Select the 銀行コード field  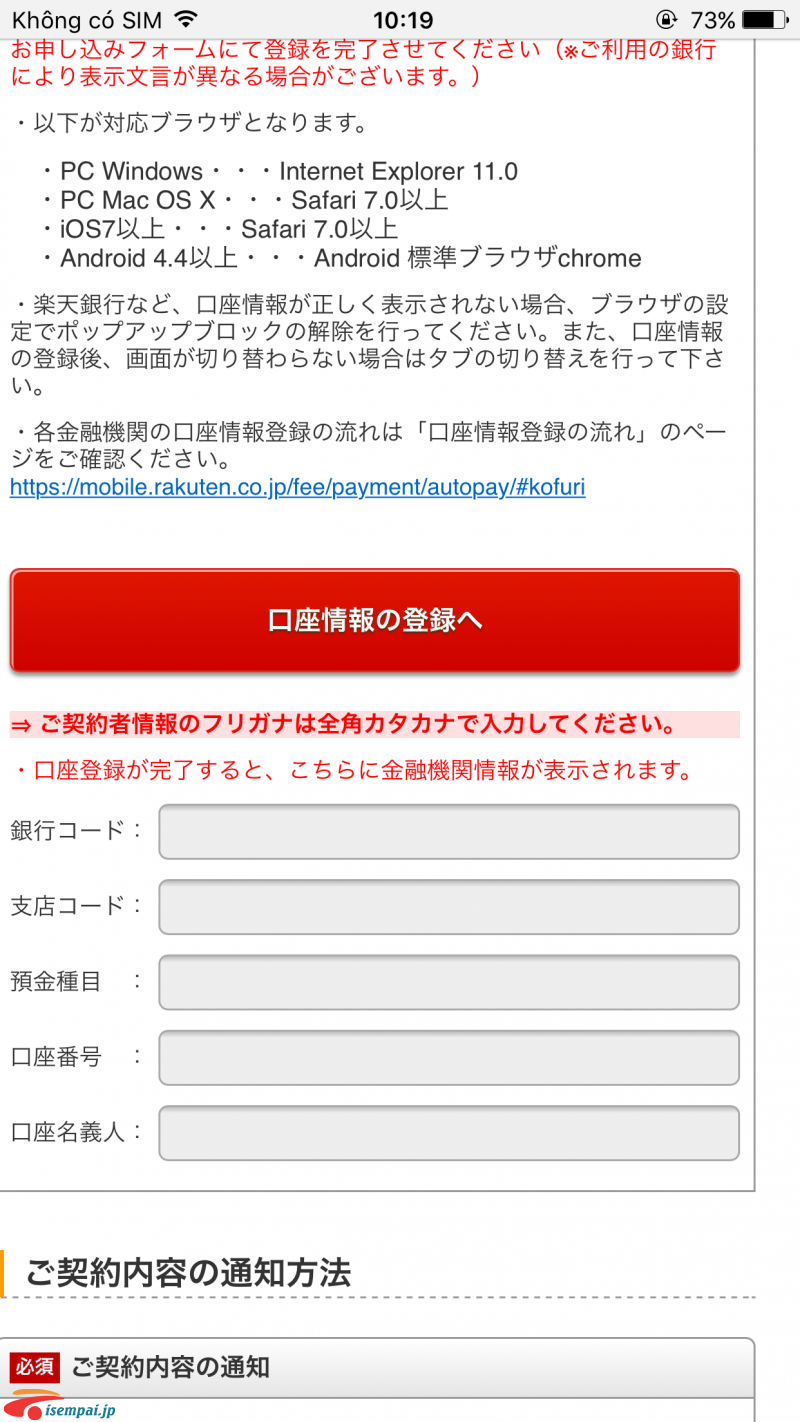pyautogui.click(x=449, y=831)
